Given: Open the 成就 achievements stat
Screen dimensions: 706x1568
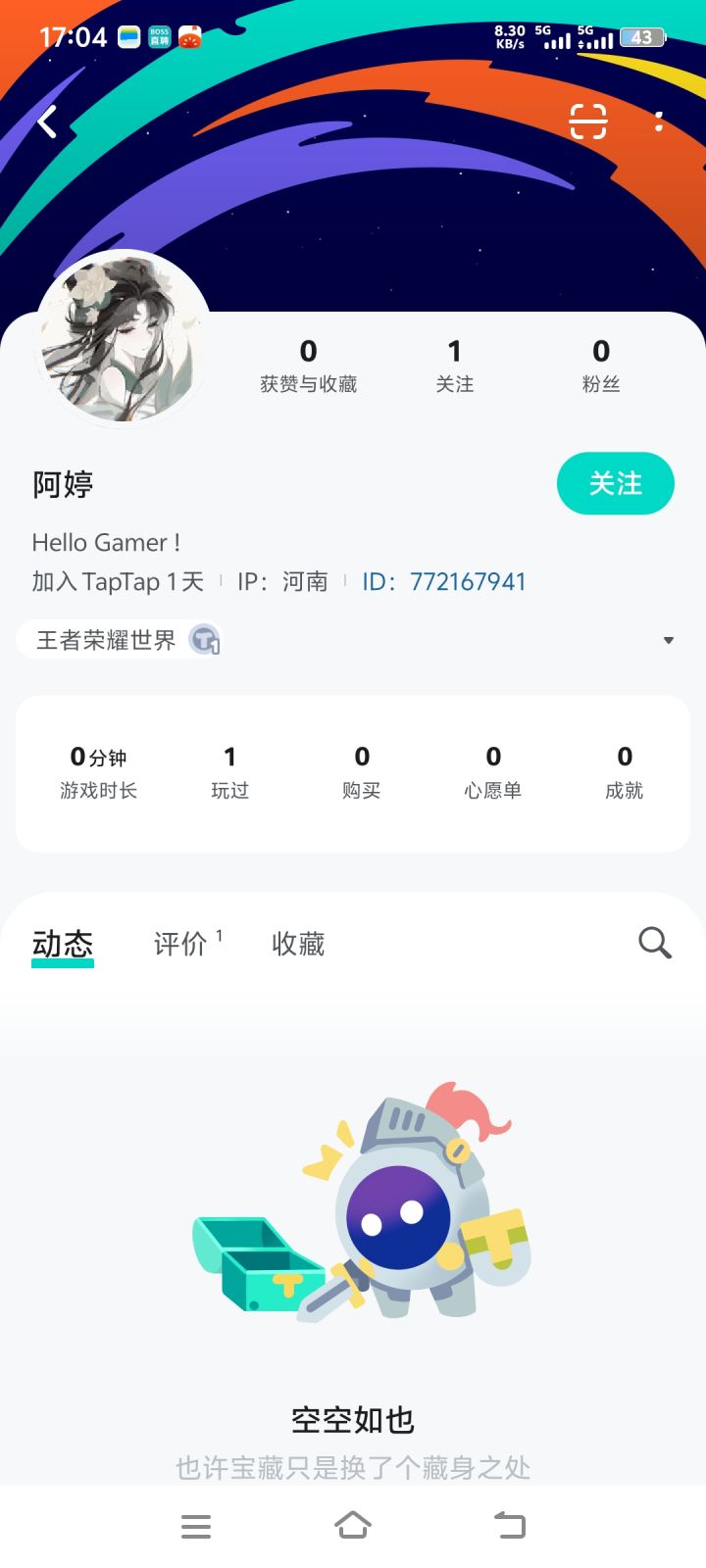Looking at the screenshot, I should pos(625,771).
